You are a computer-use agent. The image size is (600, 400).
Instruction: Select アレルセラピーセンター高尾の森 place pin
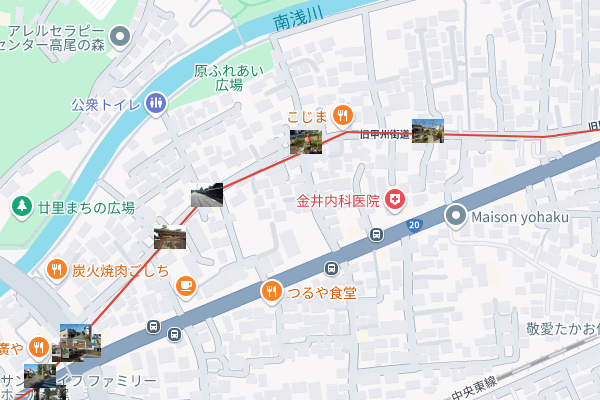pos(121,39)
